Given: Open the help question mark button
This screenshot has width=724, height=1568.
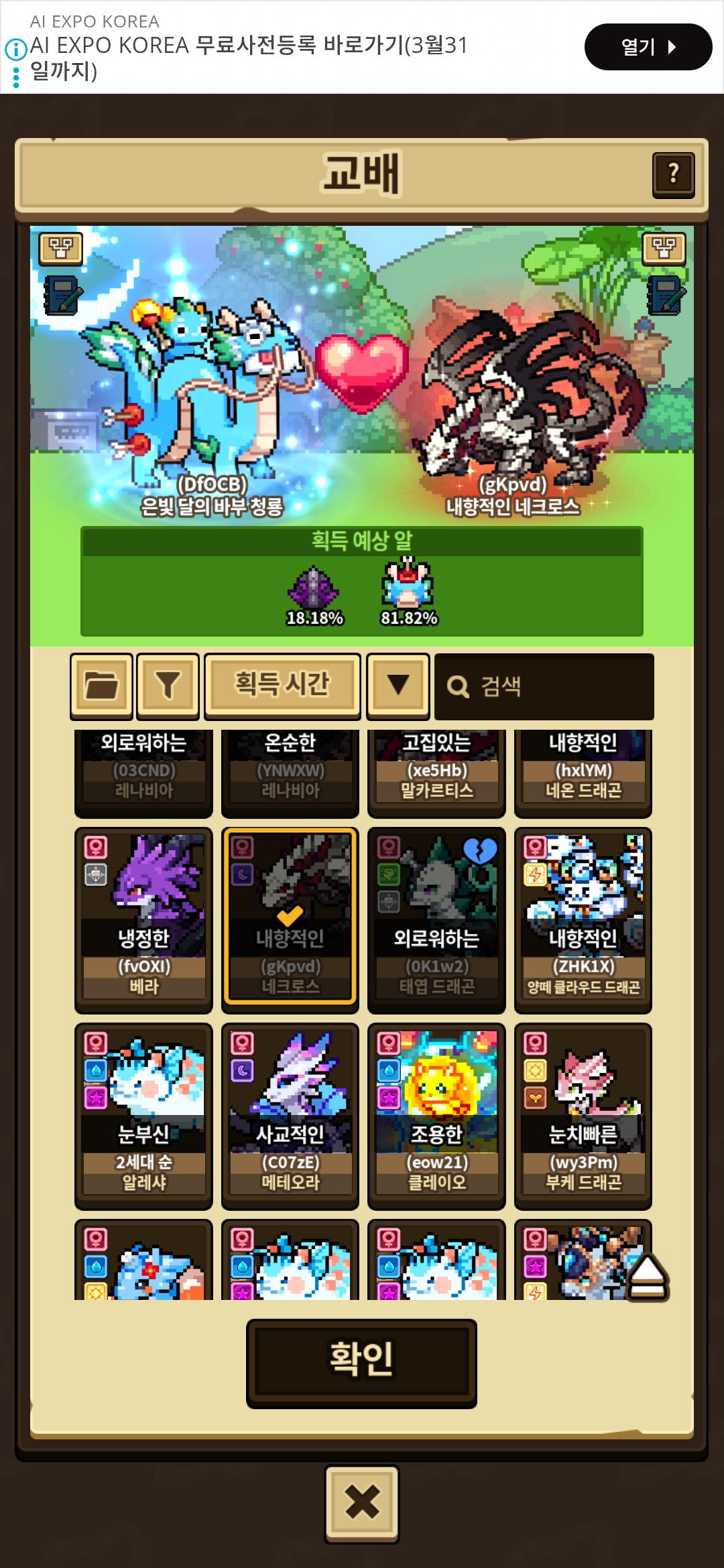Looking at the screenshot, I should [673, 174].
